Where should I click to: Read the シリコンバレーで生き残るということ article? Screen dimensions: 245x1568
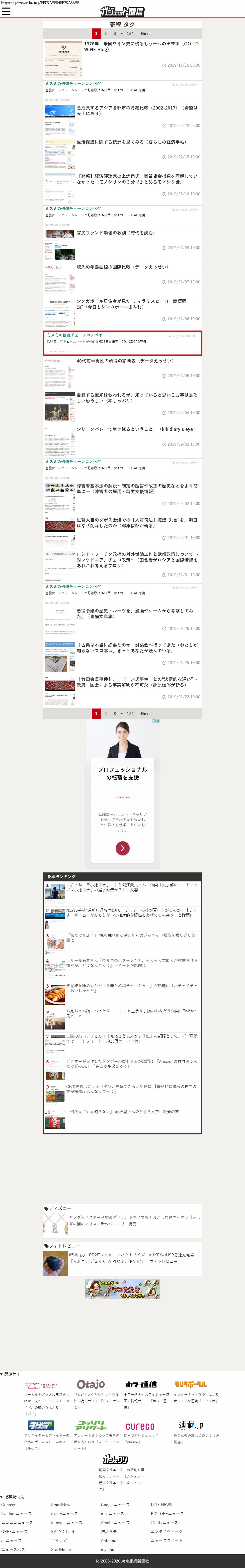(x=136, y=429)
